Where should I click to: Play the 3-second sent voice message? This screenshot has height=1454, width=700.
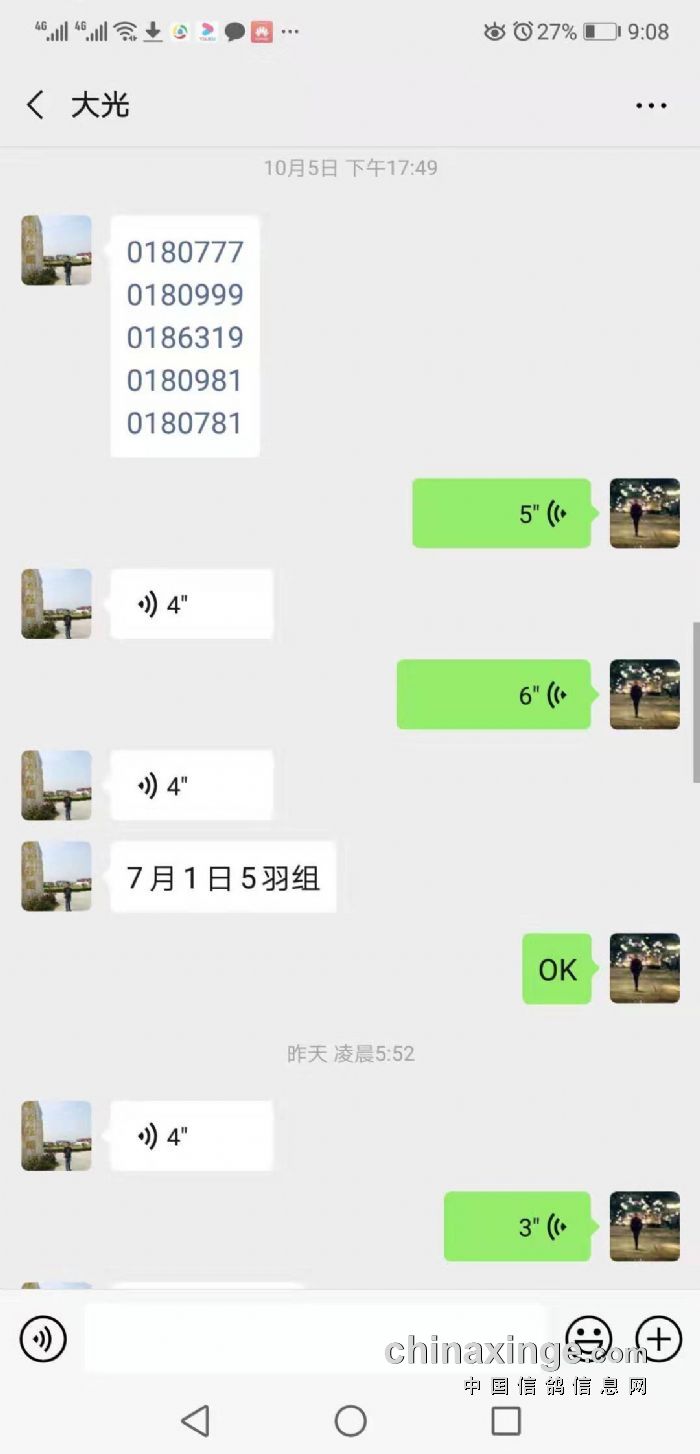click(517, 1226)
